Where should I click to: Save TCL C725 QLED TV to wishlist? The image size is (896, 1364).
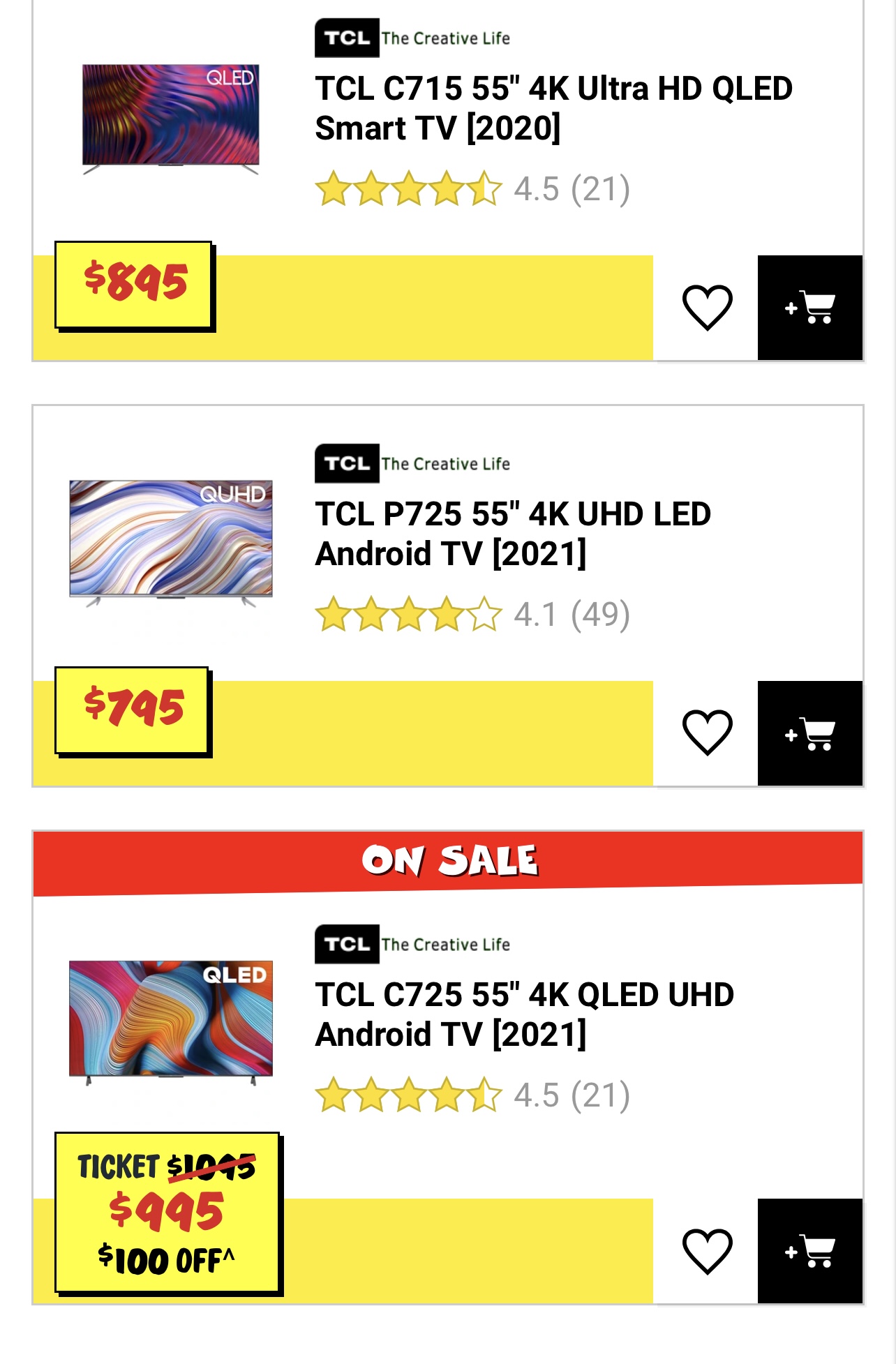(x=707, y=1251)
